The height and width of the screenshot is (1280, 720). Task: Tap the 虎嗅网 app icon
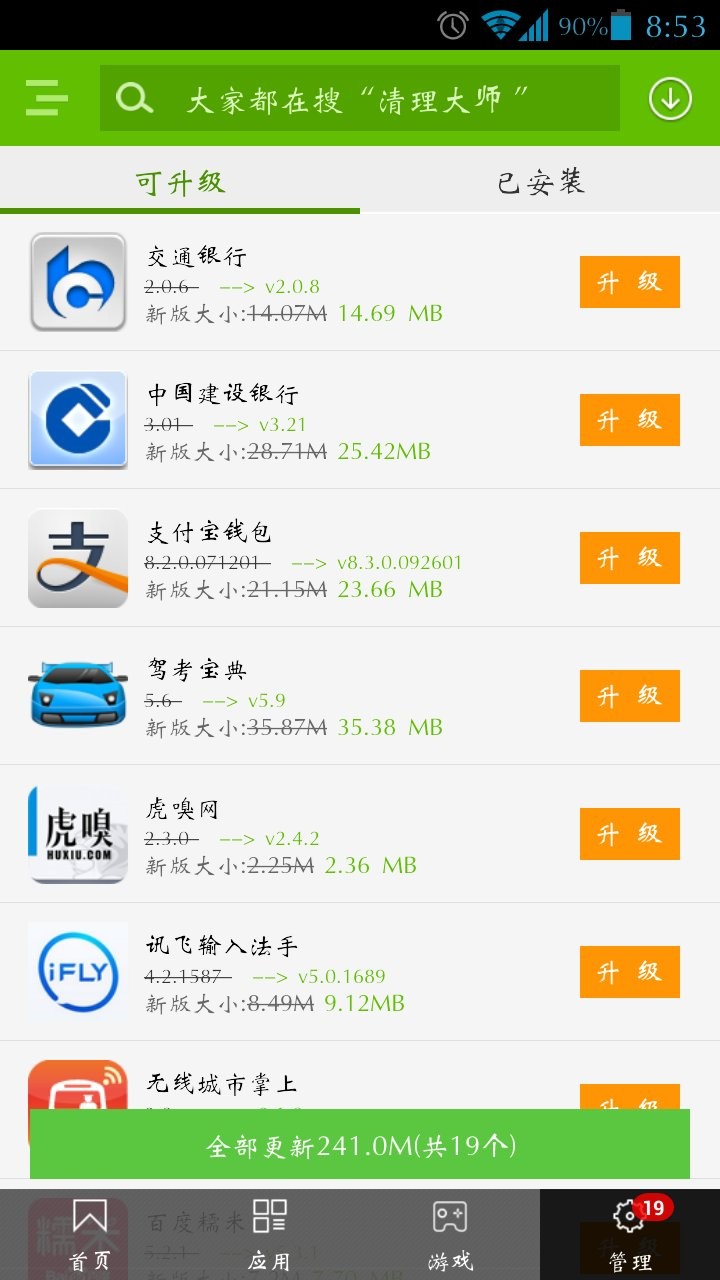[76, 833]
